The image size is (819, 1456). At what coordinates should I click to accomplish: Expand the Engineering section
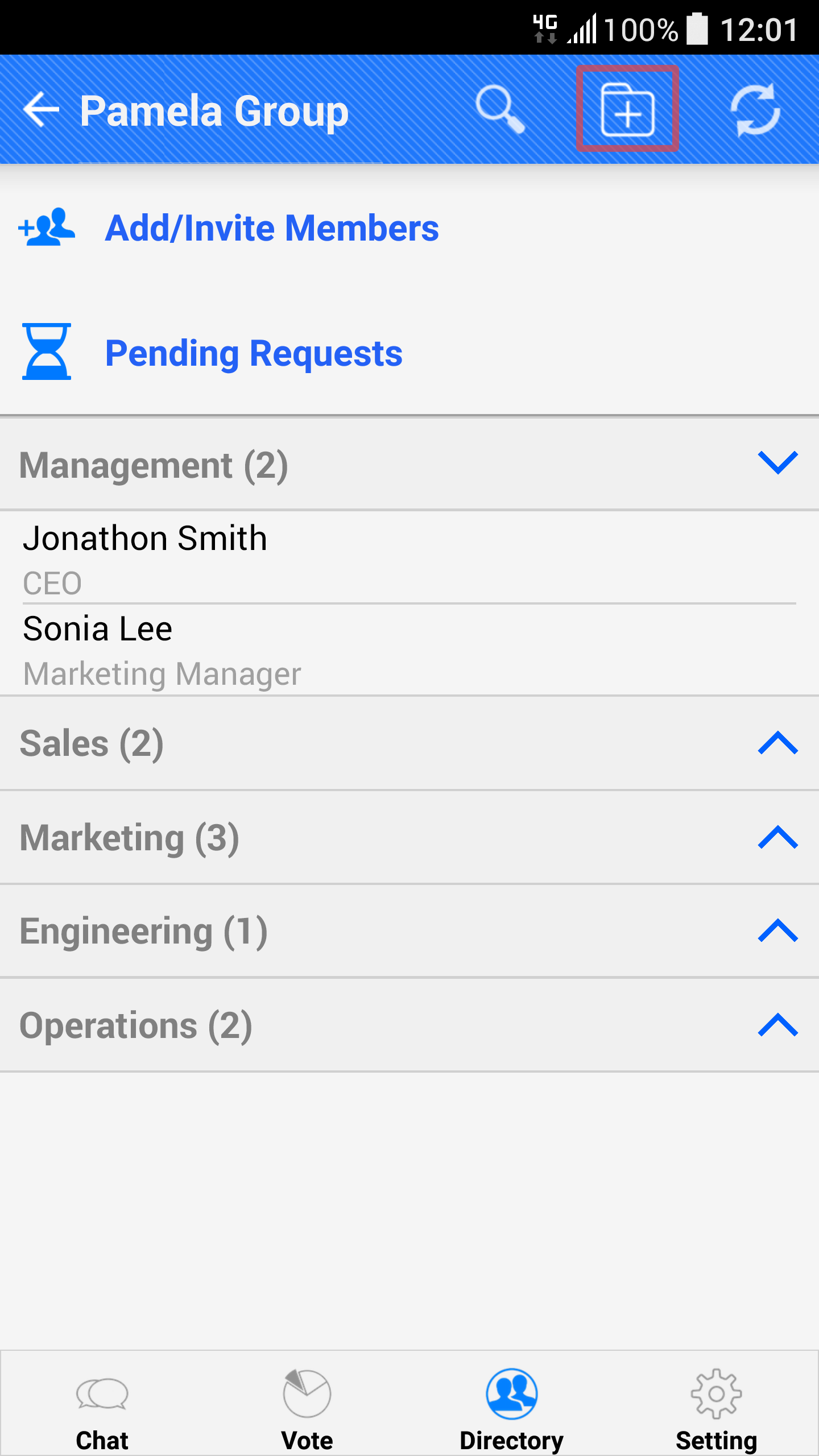pyautogui.click(x=409, y=931)
